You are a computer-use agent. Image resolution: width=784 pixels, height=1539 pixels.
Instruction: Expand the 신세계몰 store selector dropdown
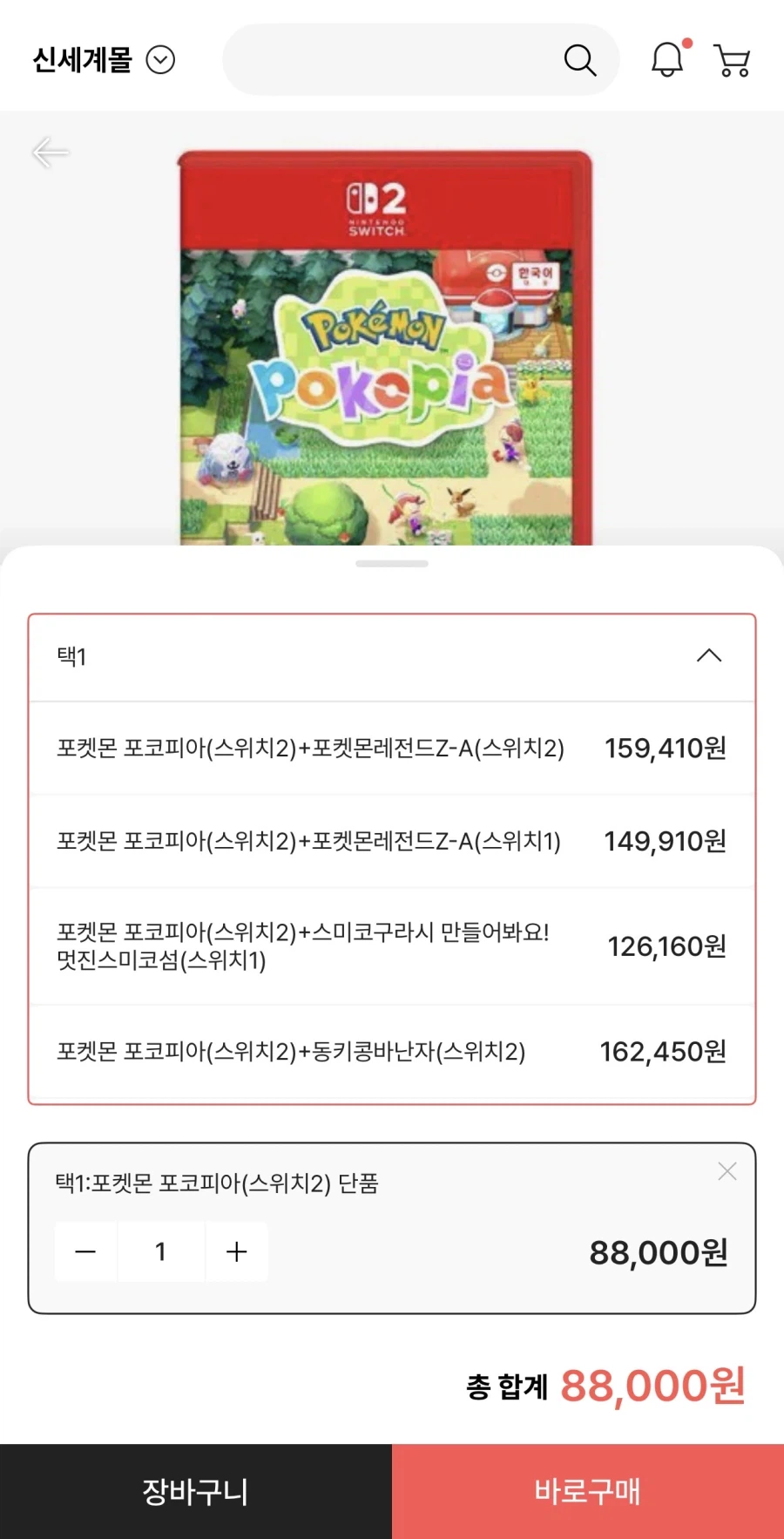tap(159, 60)
